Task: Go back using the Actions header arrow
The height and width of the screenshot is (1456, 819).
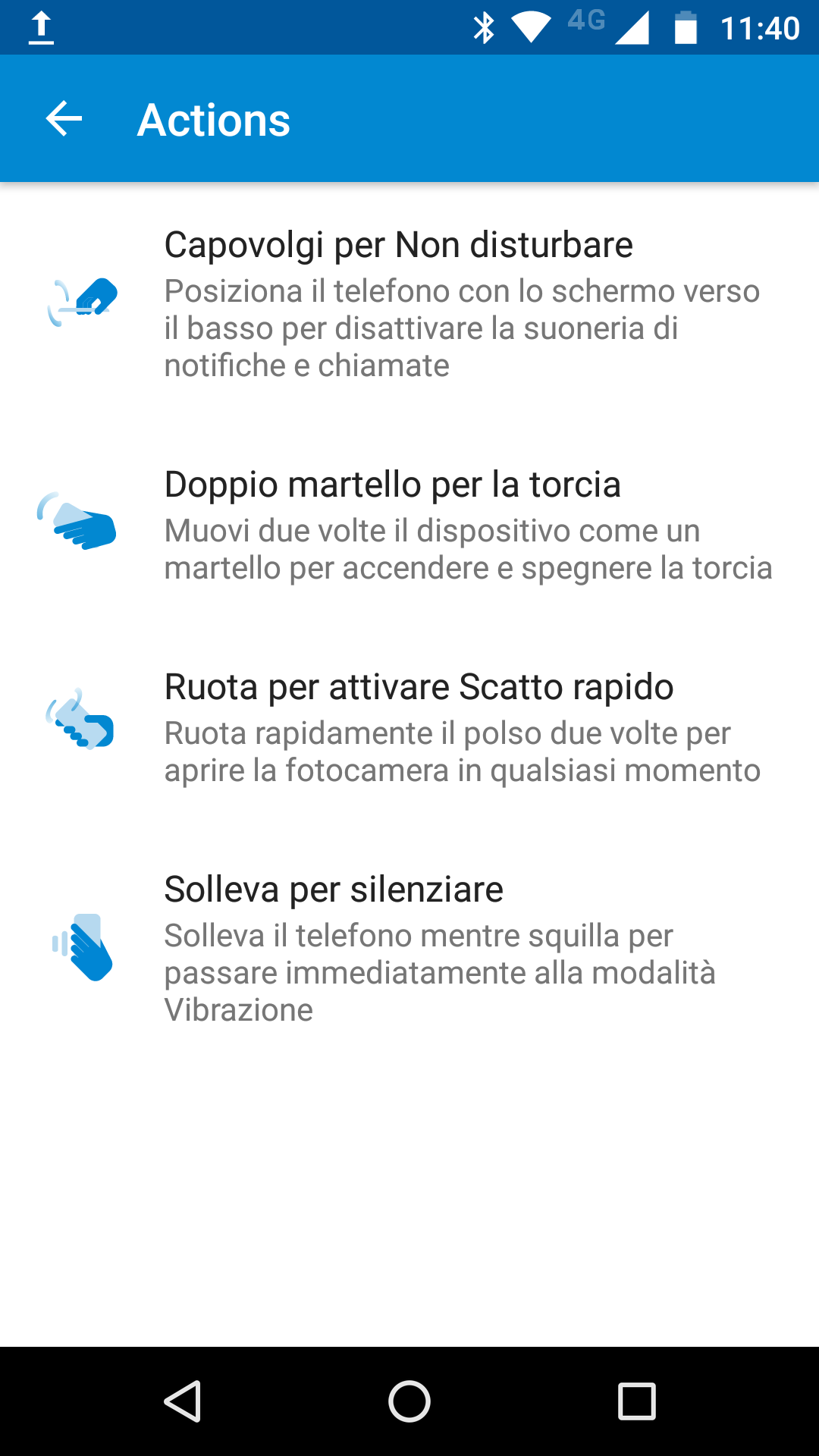Action: tap(64, 119)
